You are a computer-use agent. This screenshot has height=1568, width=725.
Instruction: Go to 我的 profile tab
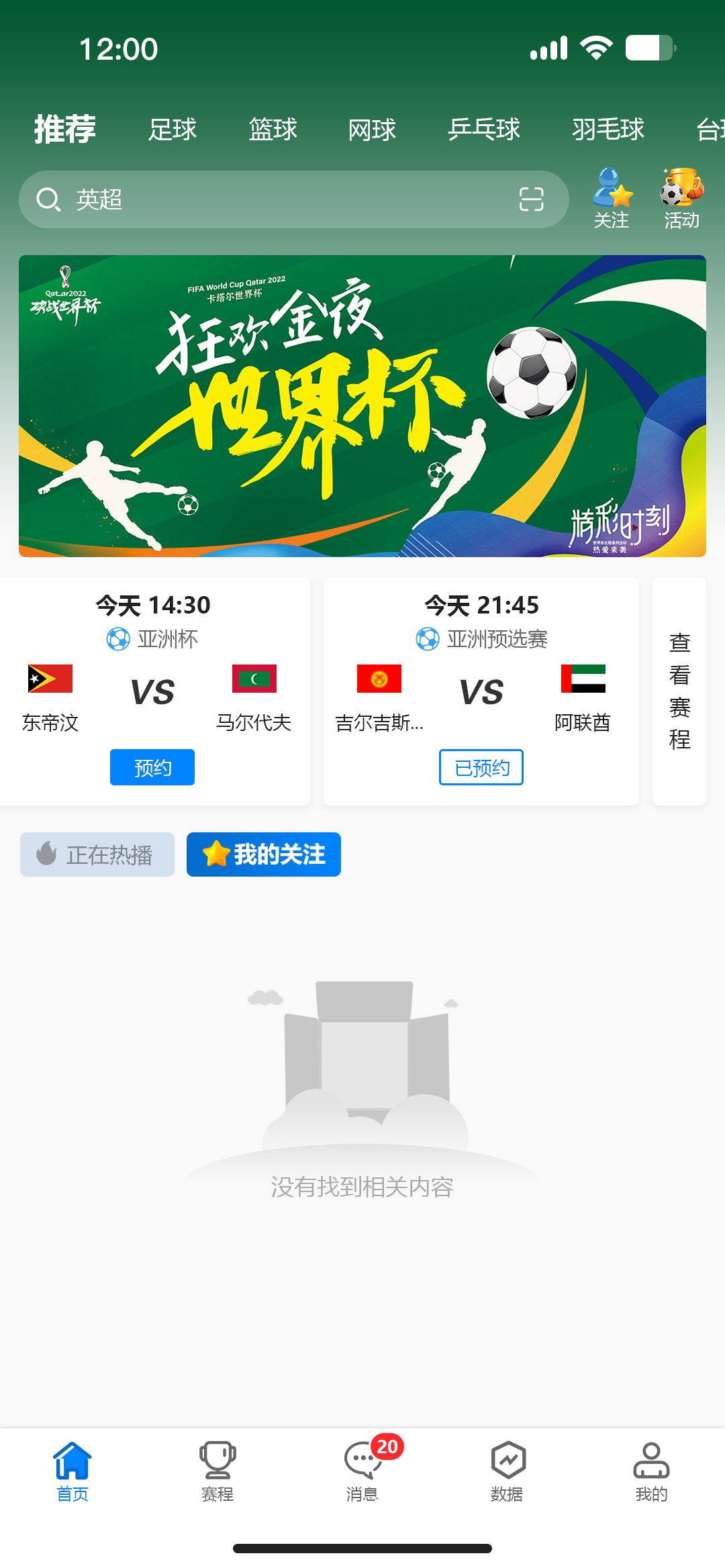tap(651, 1471)
